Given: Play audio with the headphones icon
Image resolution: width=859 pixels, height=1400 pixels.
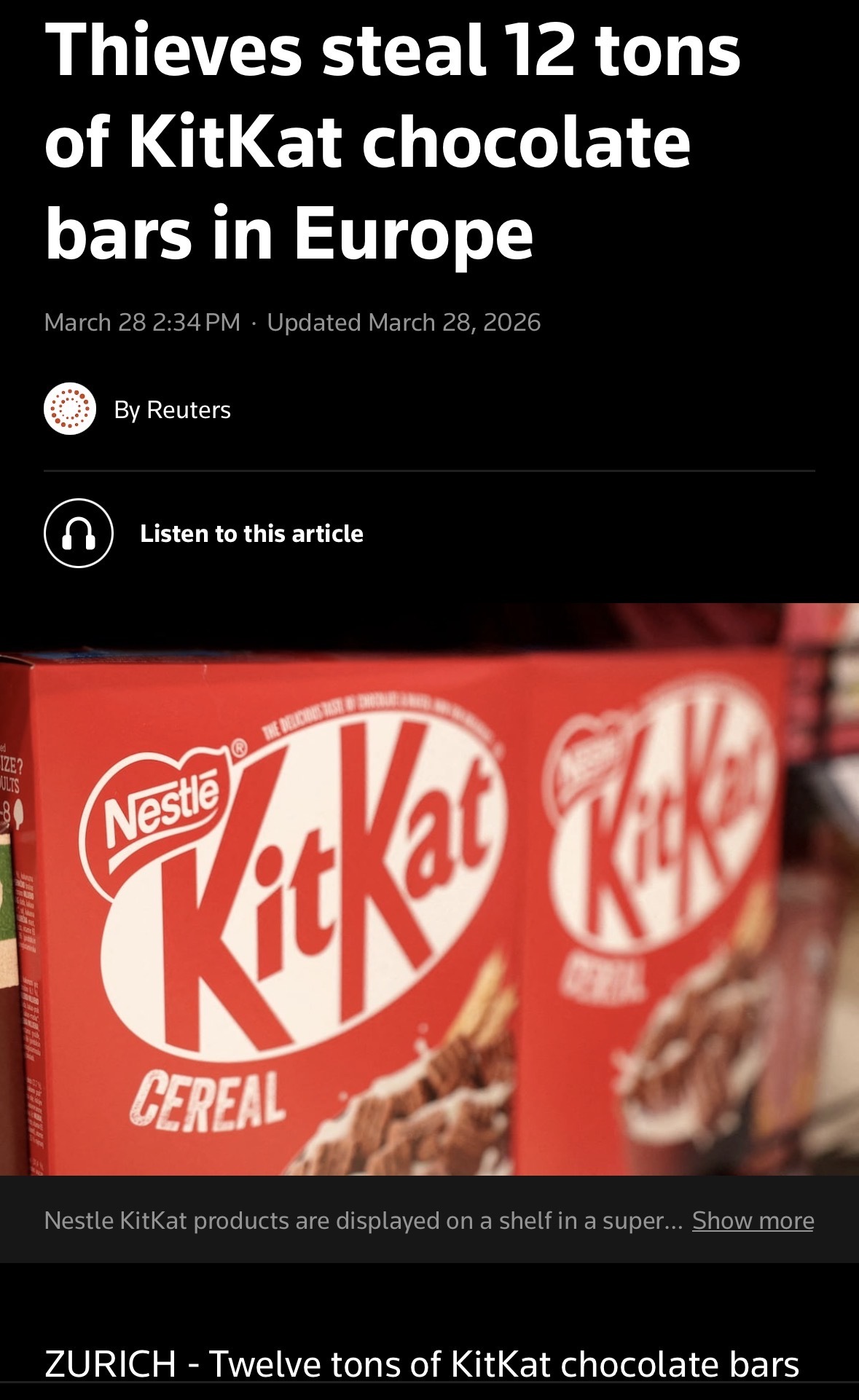Looking at the screenshot, I should [x=79, y=533].
